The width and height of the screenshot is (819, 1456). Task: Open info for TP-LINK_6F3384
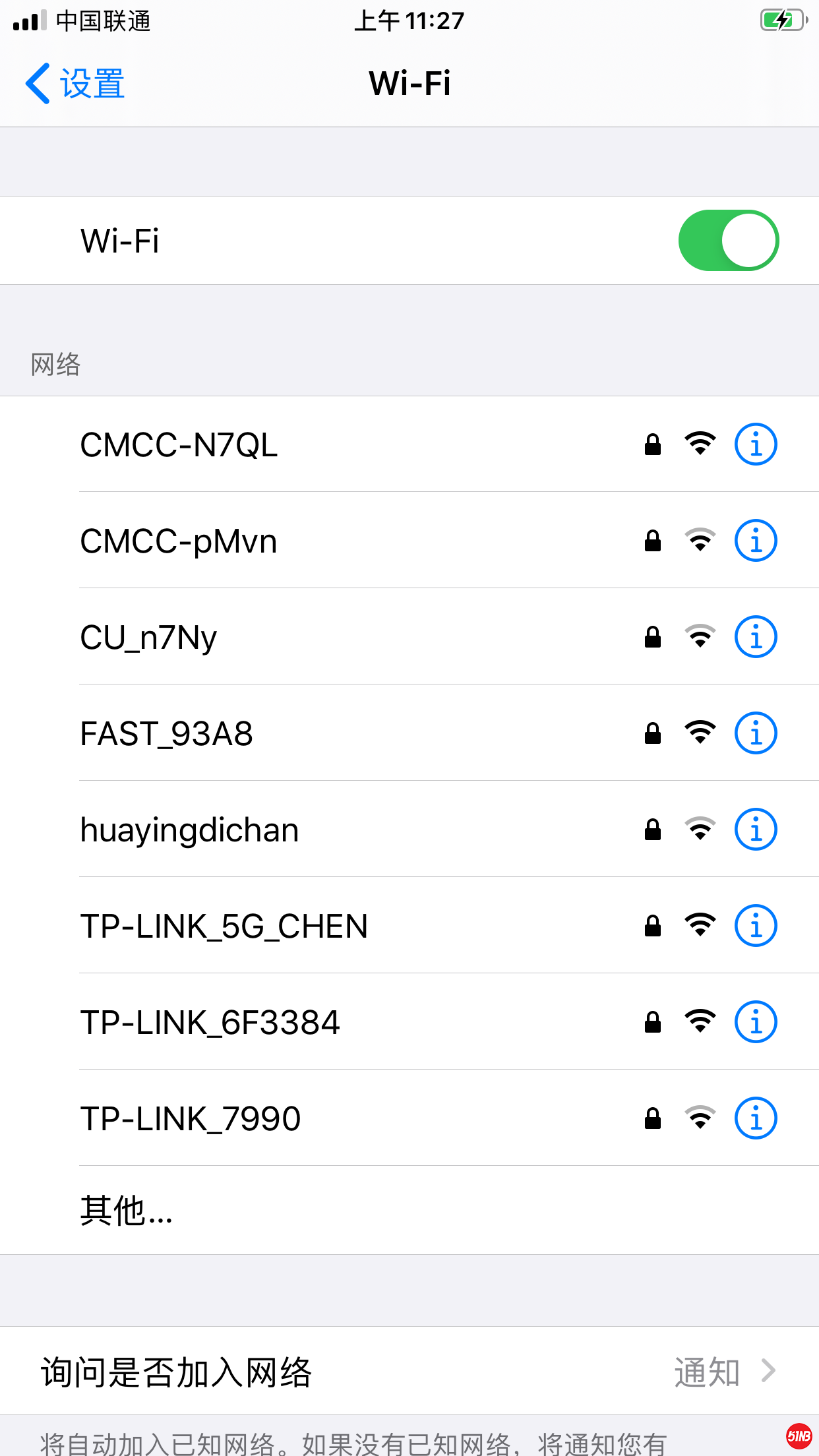756,1022
